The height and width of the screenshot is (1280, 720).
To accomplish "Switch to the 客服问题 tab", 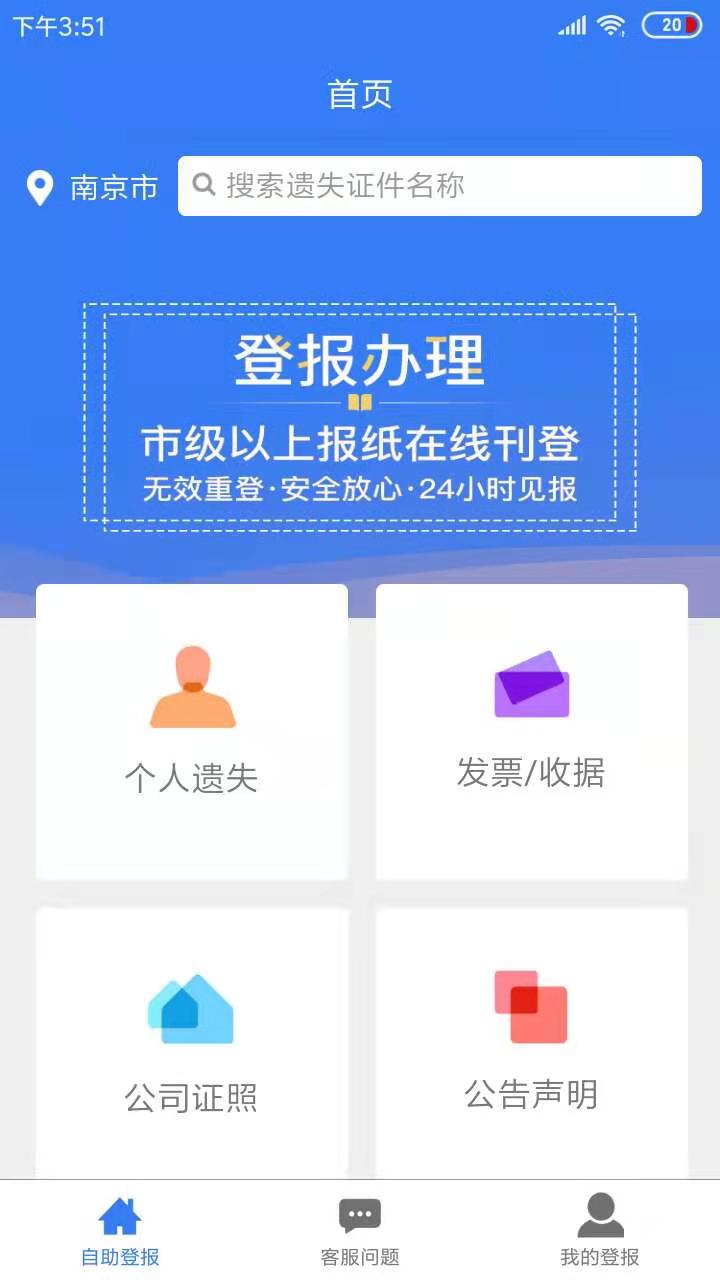I will click(359, 1230).
